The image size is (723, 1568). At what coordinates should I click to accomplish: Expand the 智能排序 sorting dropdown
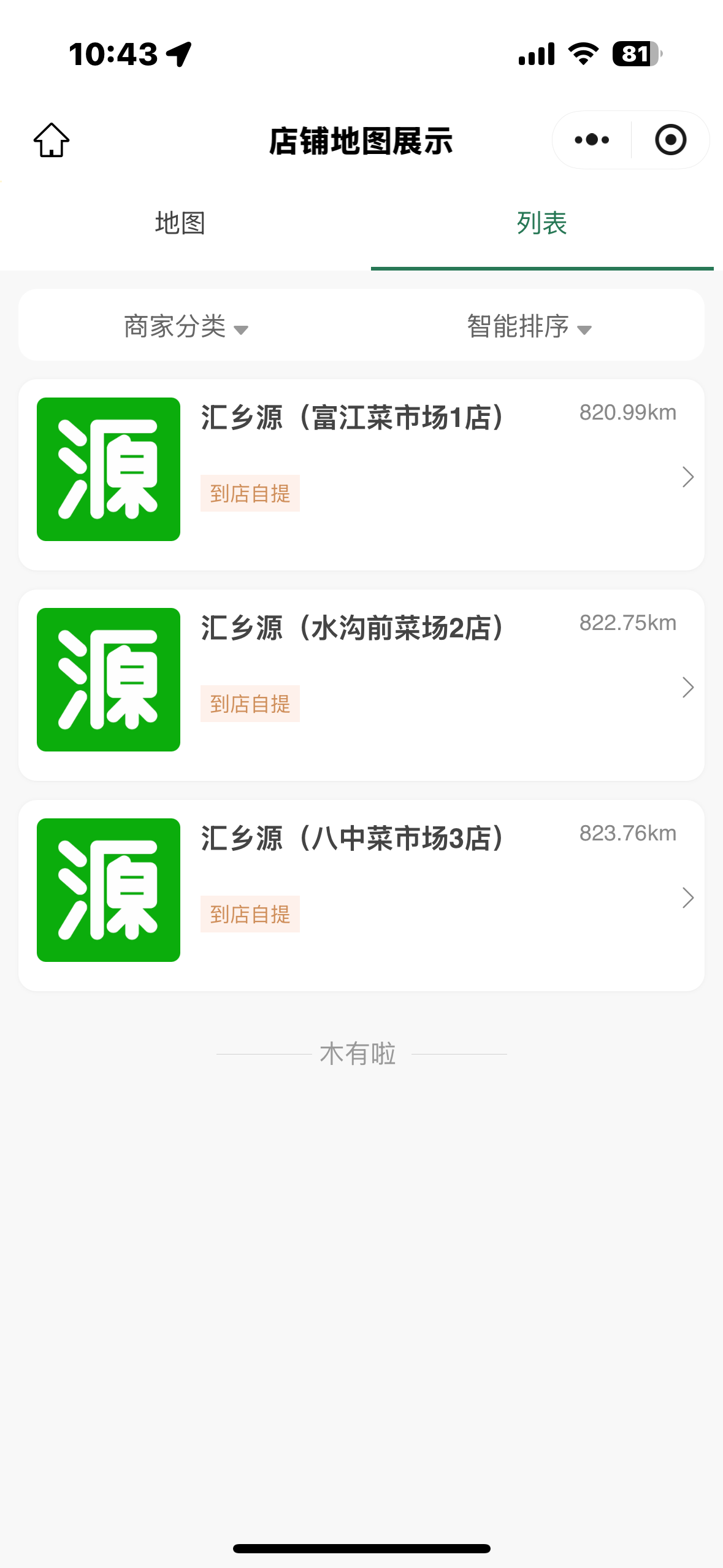click(x=529, y=326)
